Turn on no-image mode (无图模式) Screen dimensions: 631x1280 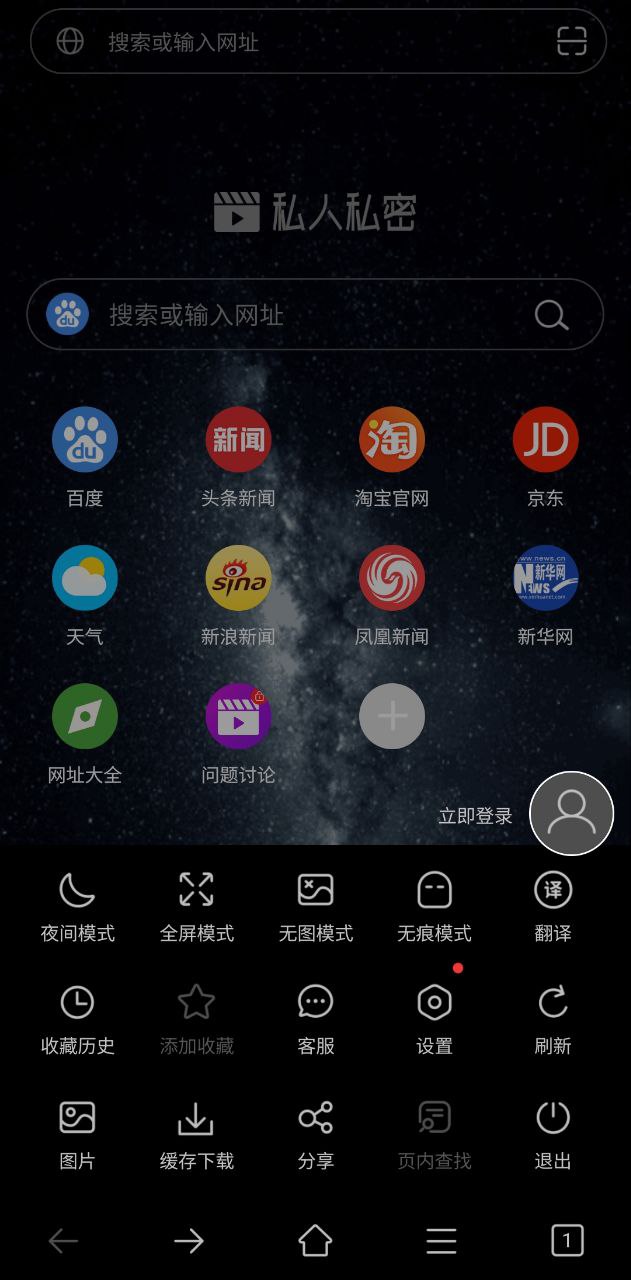[315, 906]
